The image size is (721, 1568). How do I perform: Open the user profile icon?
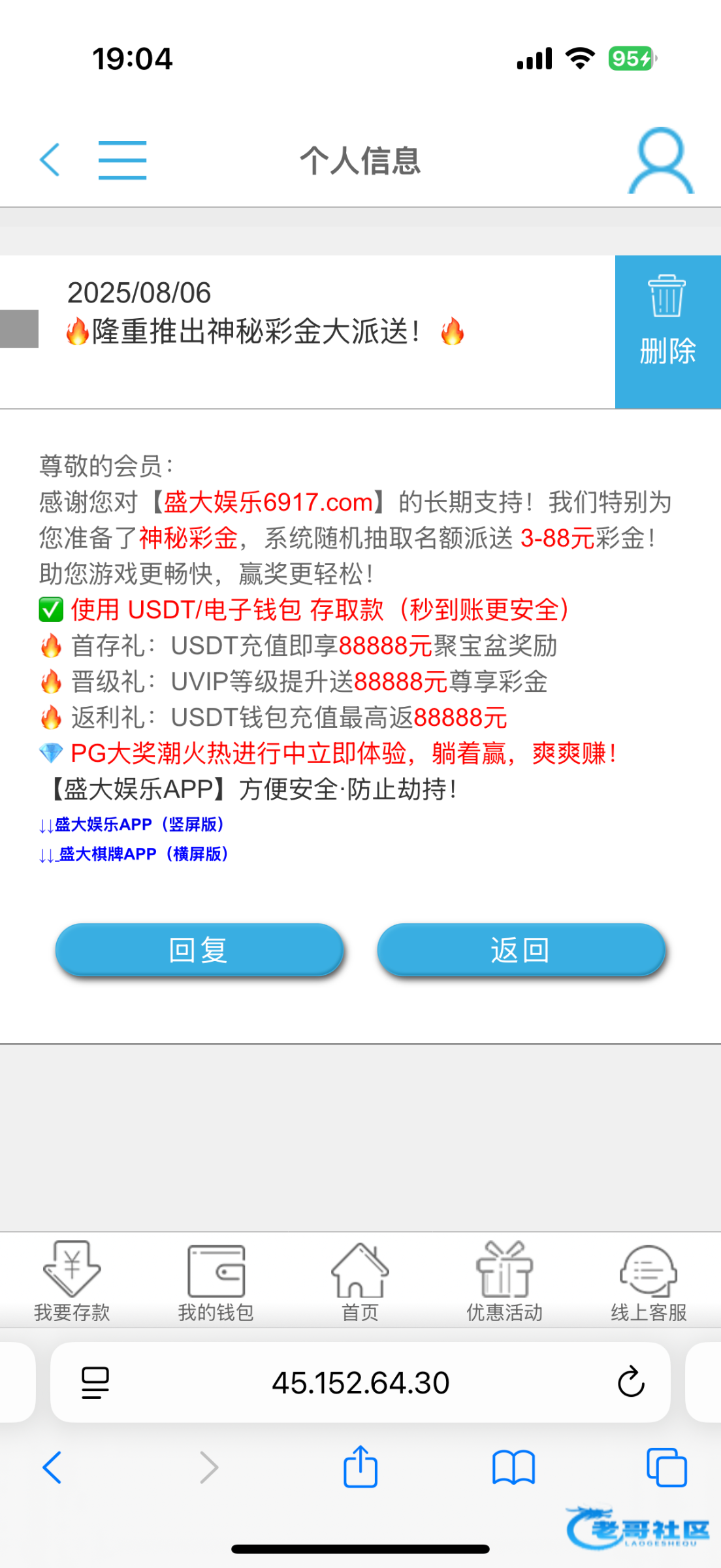click(x=661, y=161)
